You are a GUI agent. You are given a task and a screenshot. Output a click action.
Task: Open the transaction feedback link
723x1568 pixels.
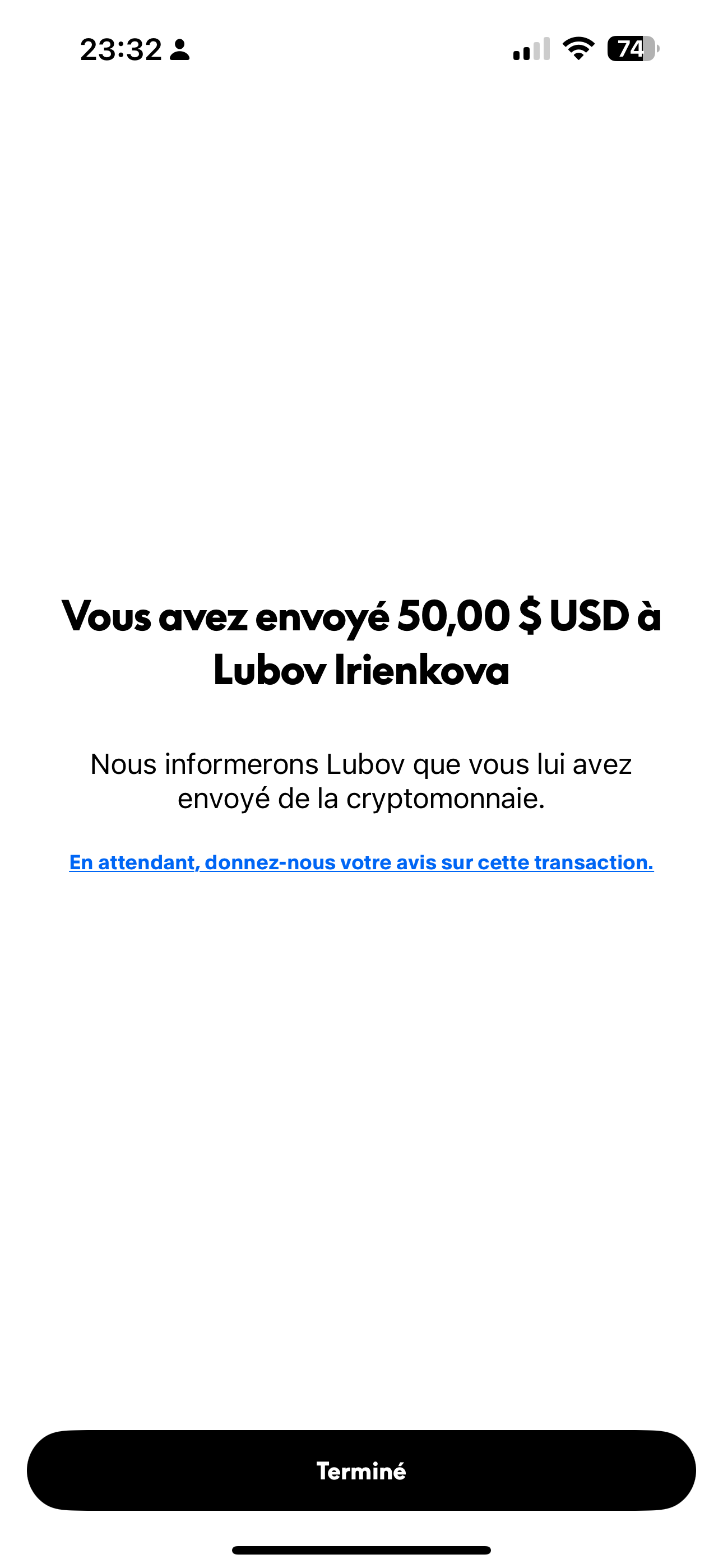point(361,863)
